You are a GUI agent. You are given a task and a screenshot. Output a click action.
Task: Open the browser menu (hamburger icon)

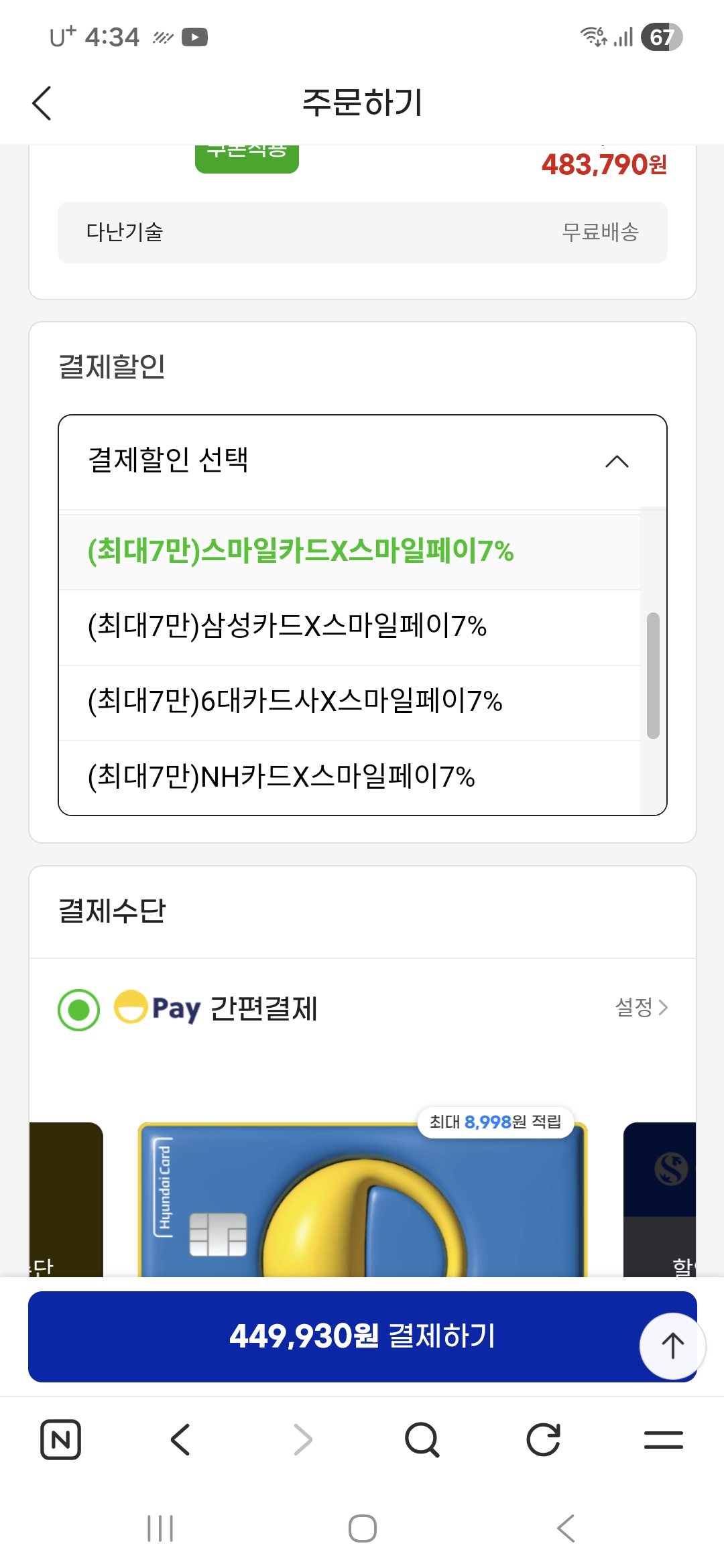(x=664, y=1438)
